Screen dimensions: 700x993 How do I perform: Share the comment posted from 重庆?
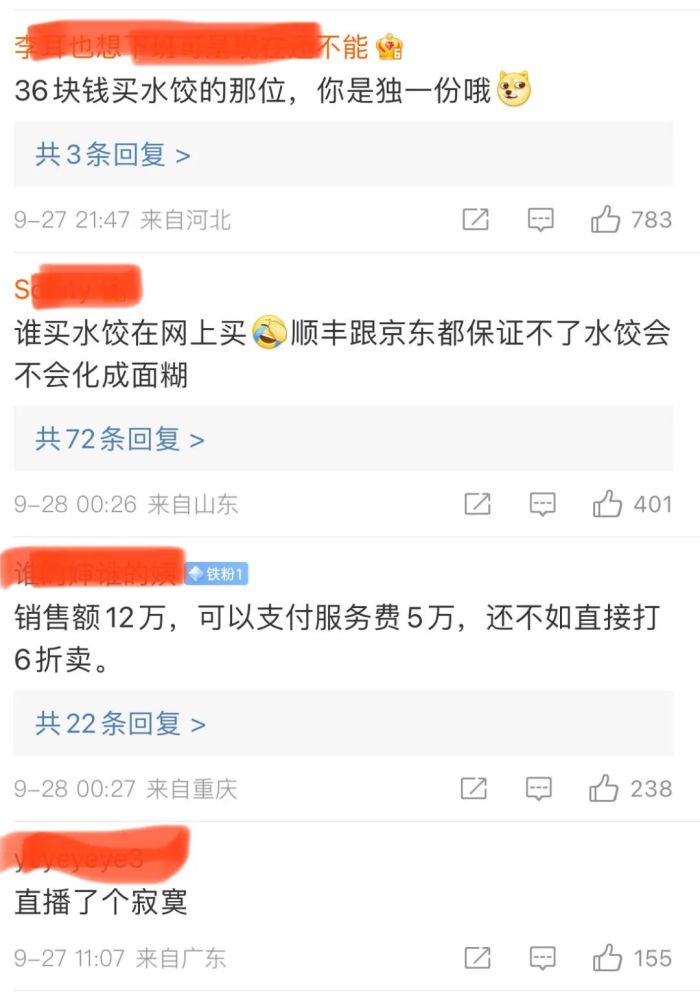point(474,789)
